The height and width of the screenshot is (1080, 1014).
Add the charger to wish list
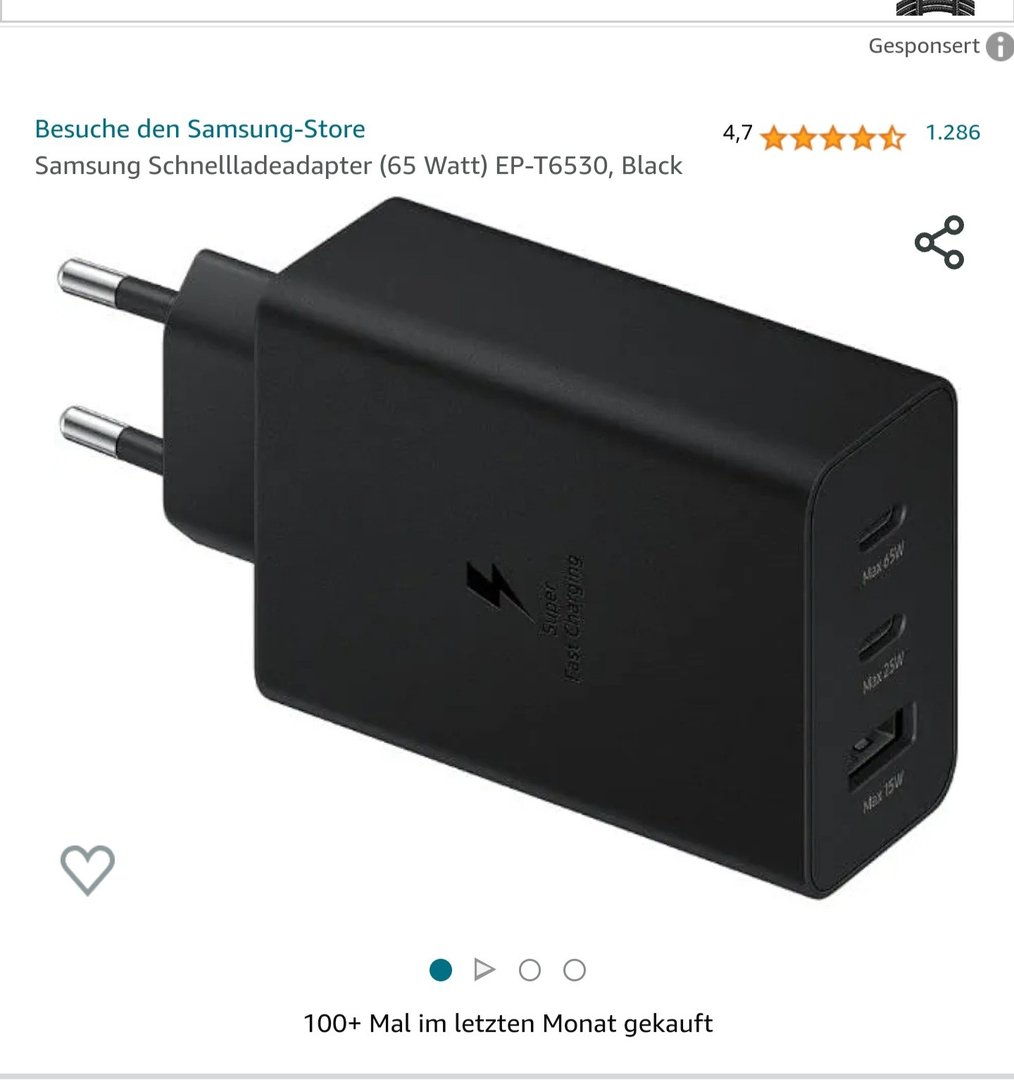(x=88, y=869)
